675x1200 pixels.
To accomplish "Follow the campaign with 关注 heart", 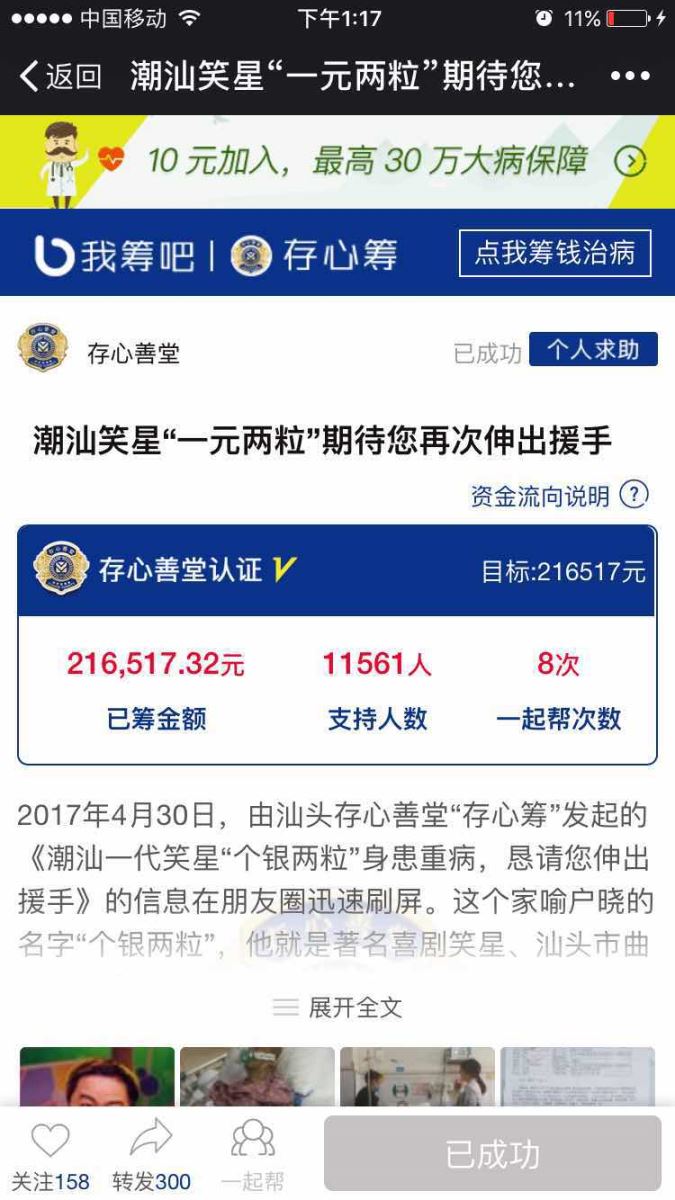I will click(x=50, y=1154).
